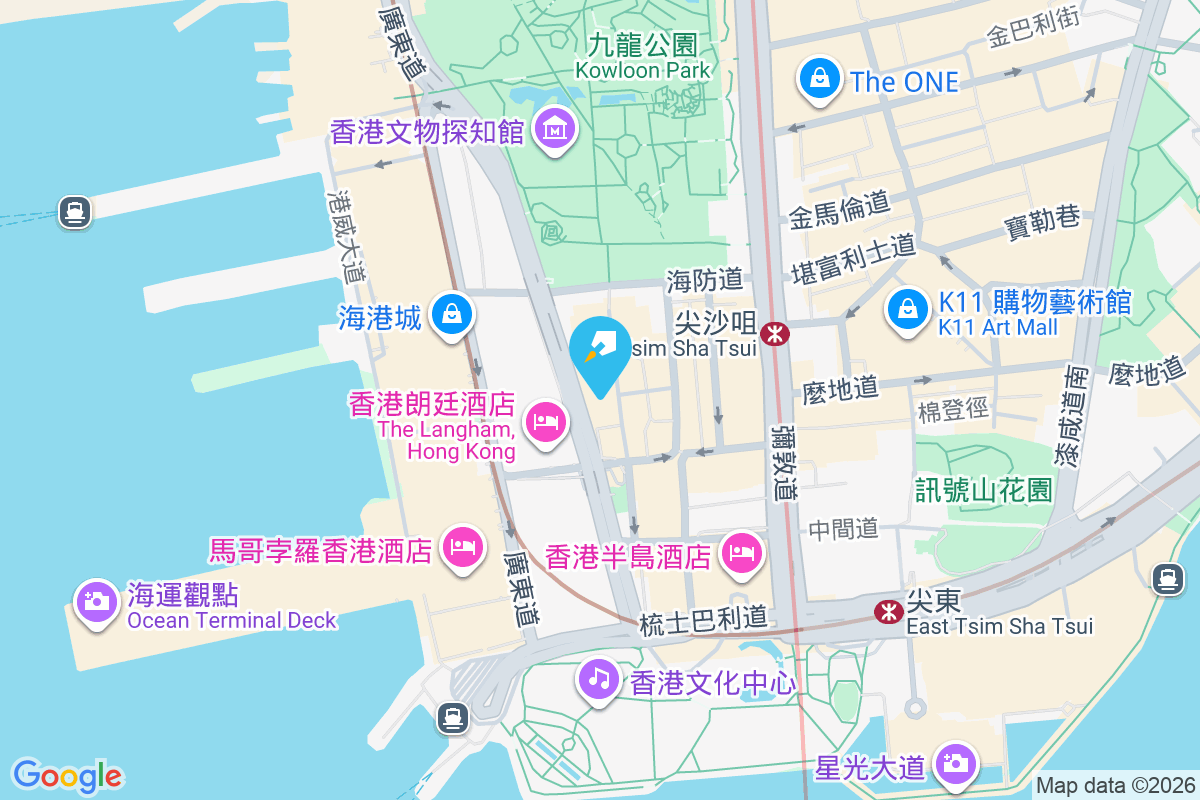Open the 馬哥孛羅香港酒店 hotel marker
Screen dimensions: 1200x800
[x=461, y=547]
